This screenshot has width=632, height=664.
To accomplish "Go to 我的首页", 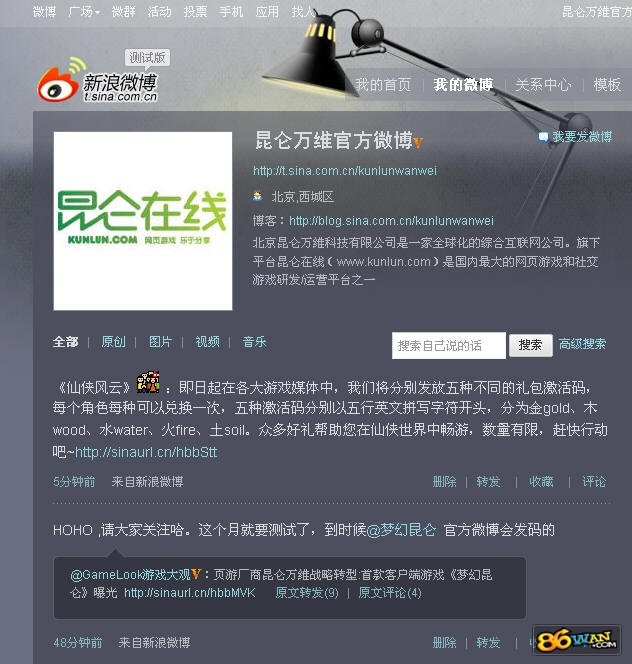I will tap(383, 85).
